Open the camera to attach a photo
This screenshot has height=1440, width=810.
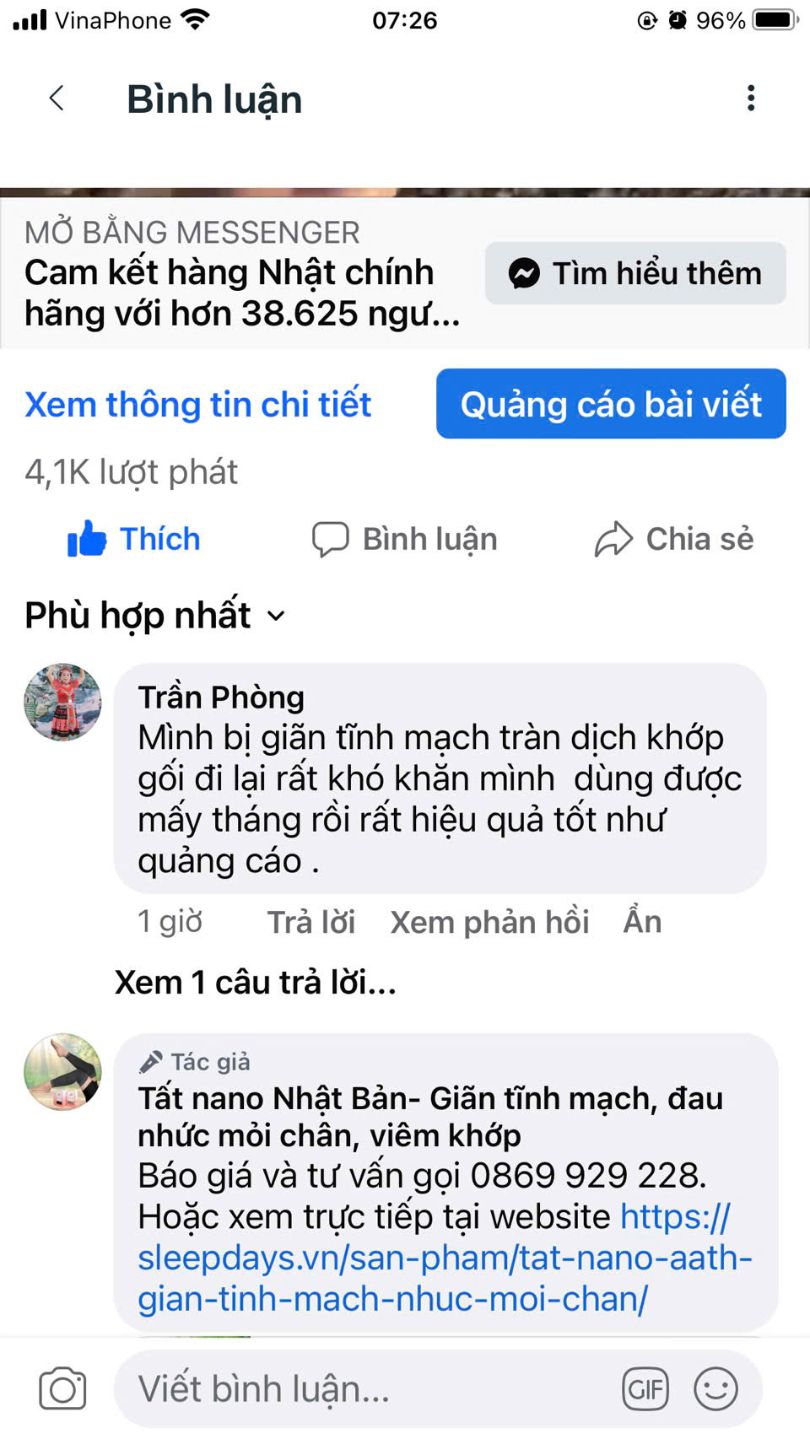pyautogui.click(x=62, y=1389)
